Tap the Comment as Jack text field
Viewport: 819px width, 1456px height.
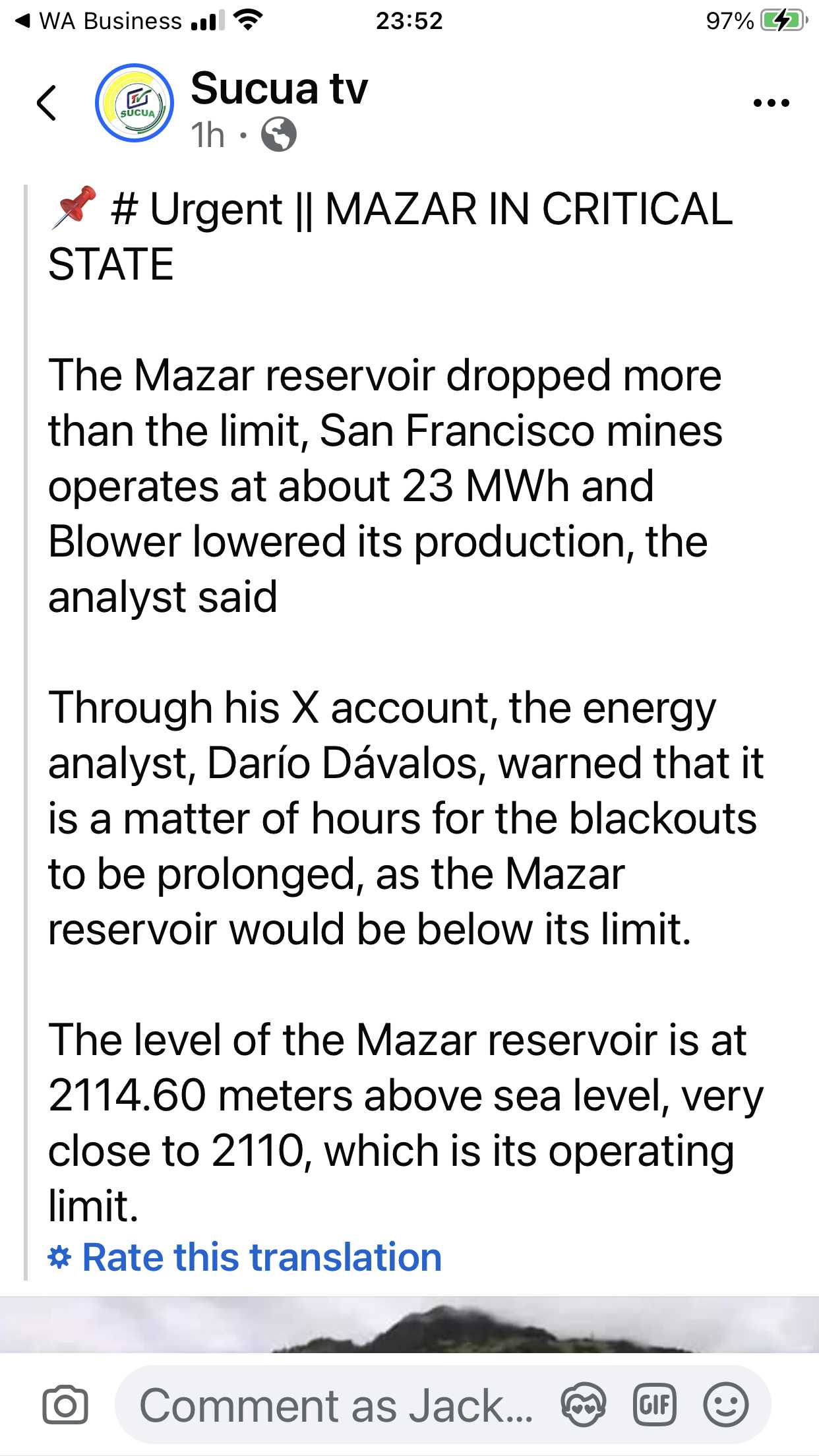336,1405
